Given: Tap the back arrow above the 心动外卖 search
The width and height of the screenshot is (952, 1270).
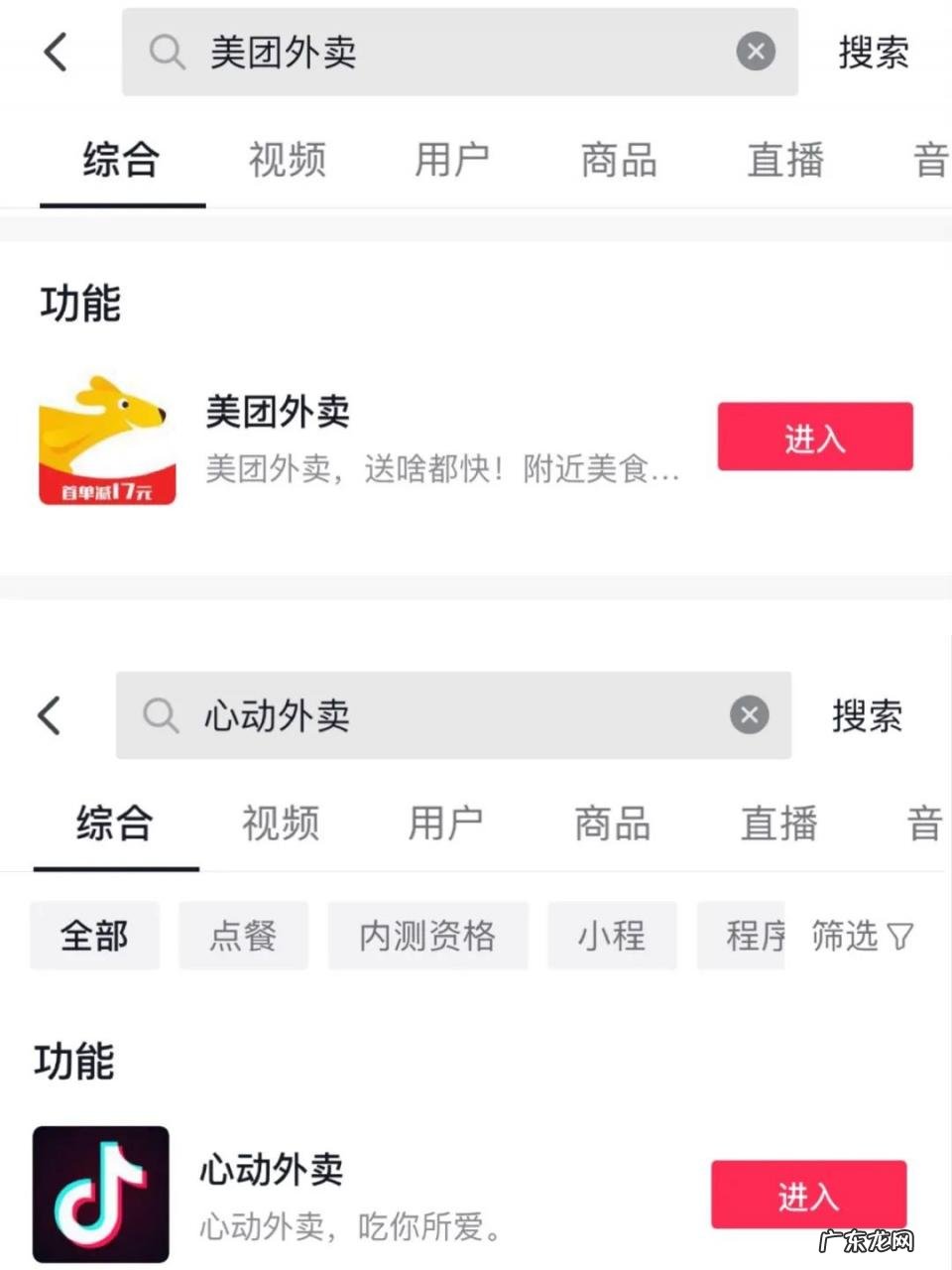Looking at the screenshot, I should pos(49,715).
